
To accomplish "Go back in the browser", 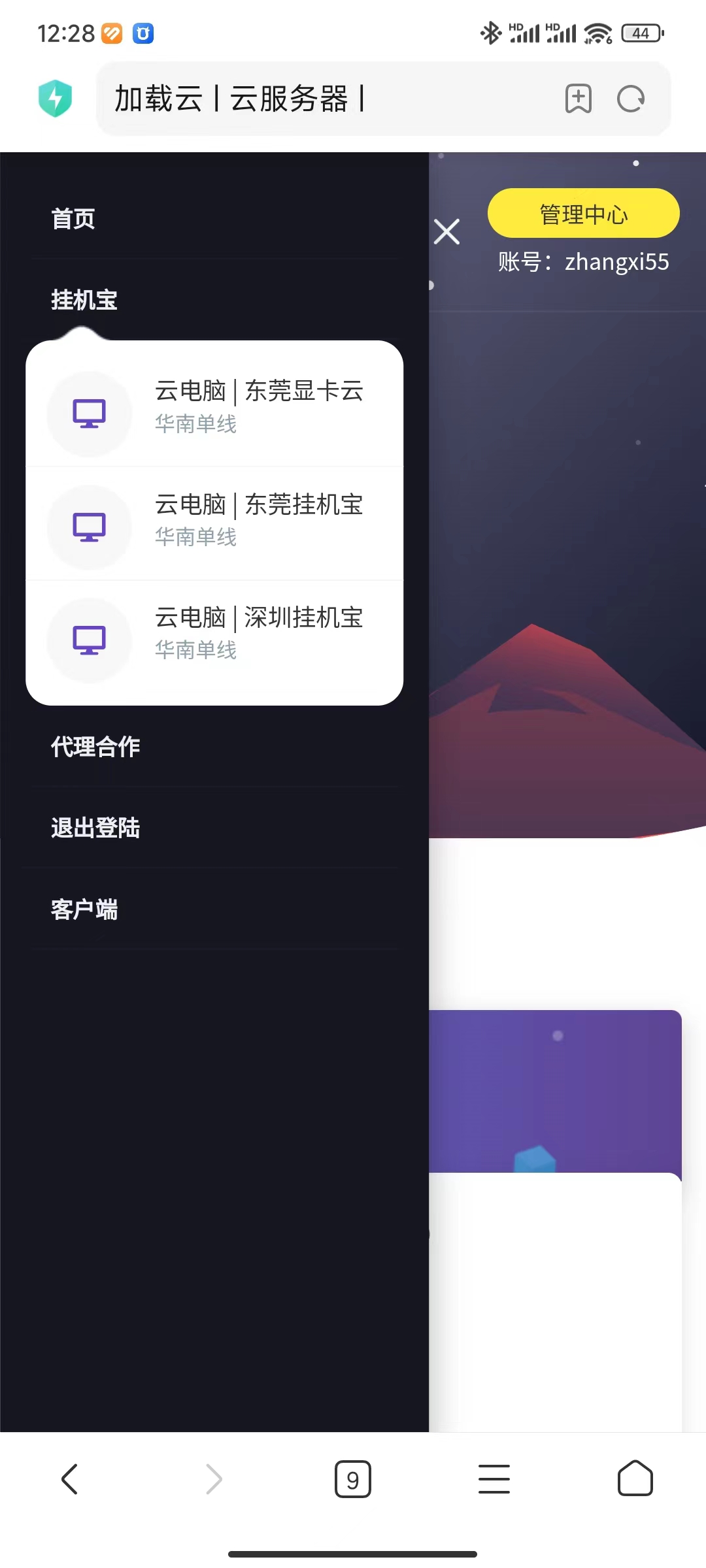I will (x=70, y=1478).
